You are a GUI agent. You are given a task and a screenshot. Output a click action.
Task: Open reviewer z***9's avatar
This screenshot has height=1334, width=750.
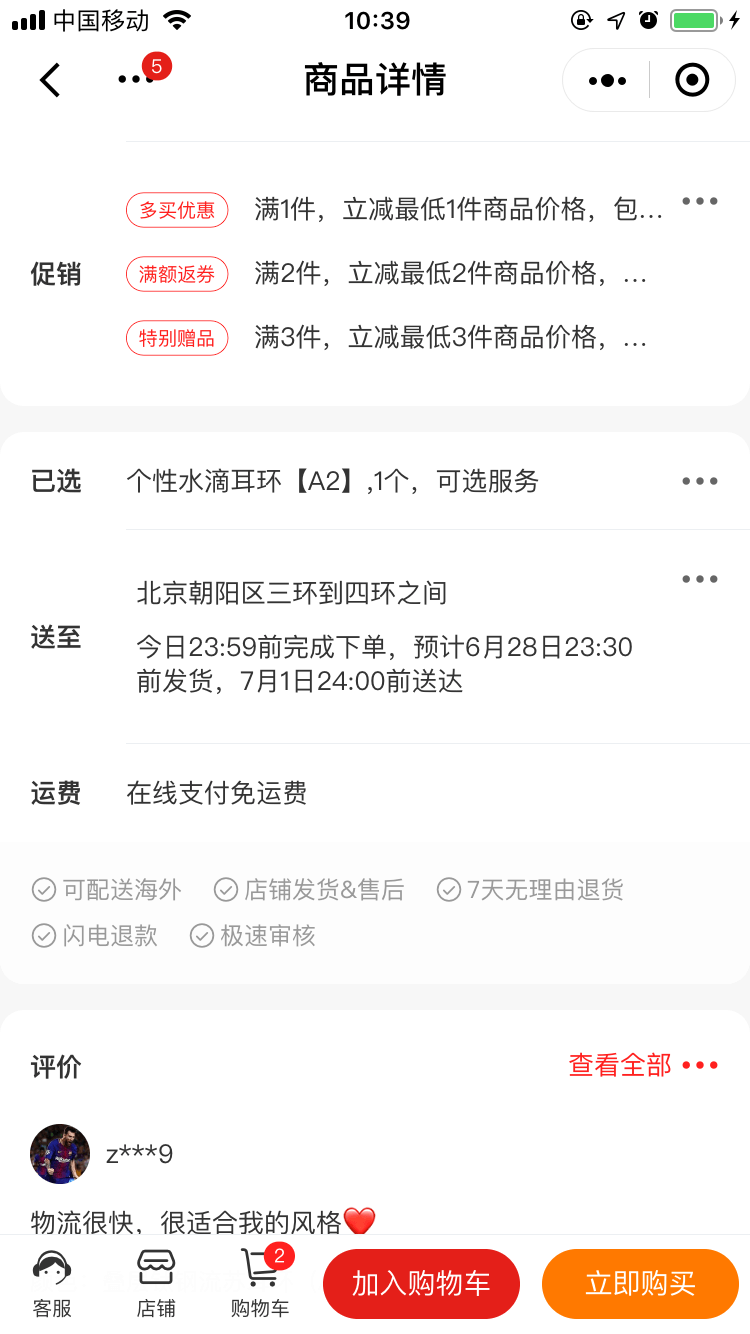[60, 1154]
